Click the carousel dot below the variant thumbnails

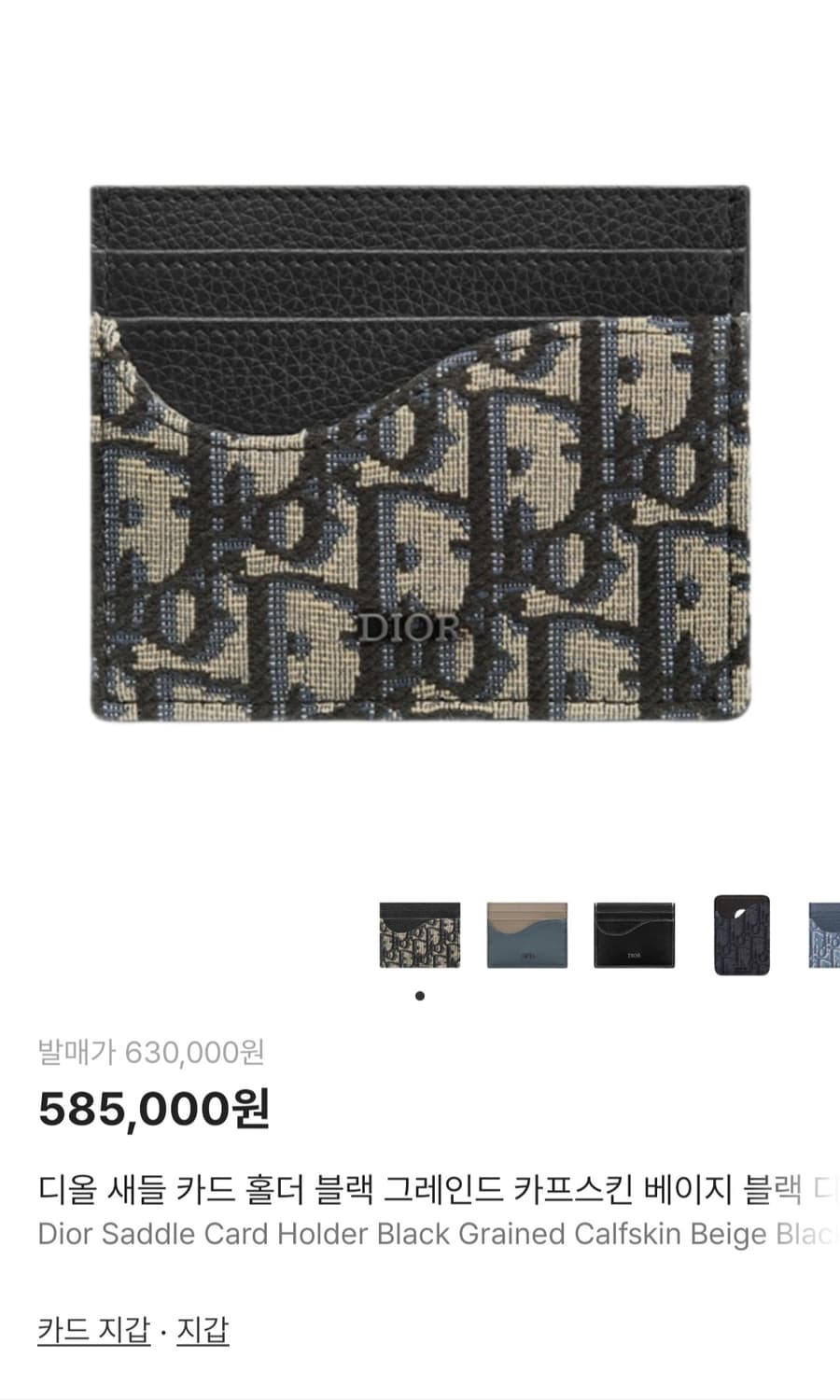pos(420,996)
